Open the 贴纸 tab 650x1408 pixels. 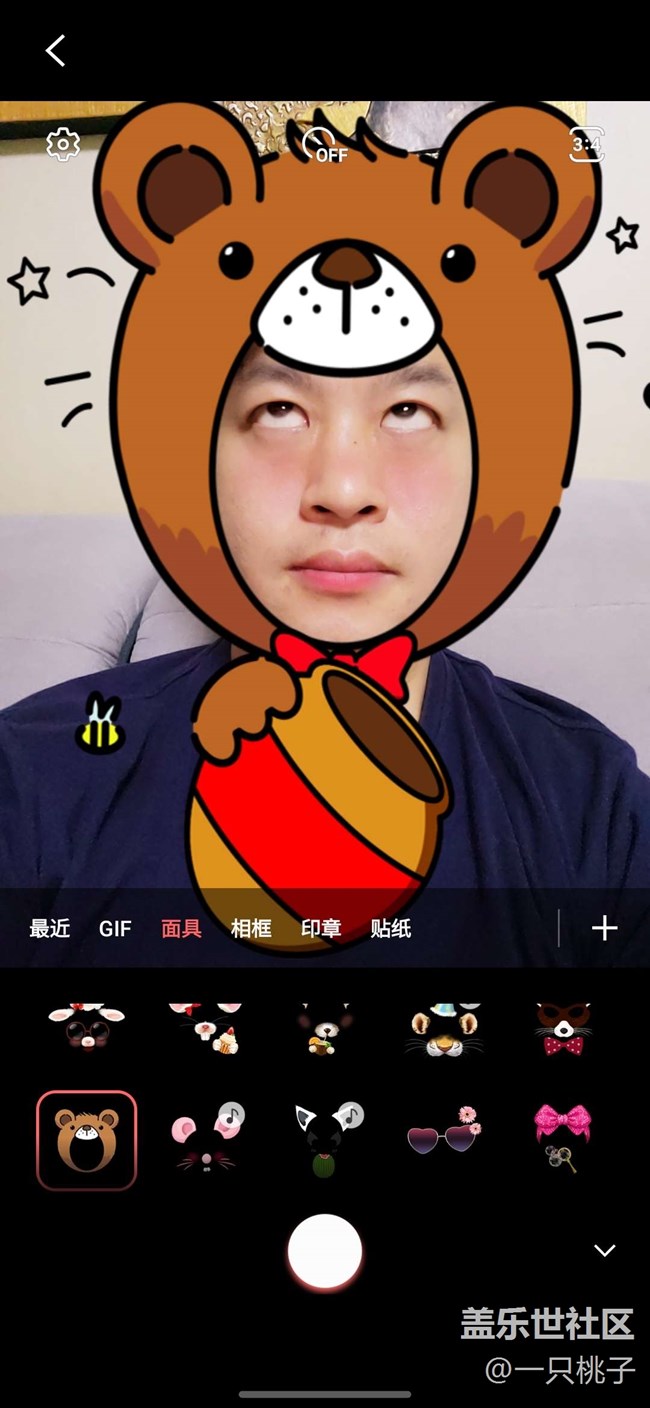391,928
